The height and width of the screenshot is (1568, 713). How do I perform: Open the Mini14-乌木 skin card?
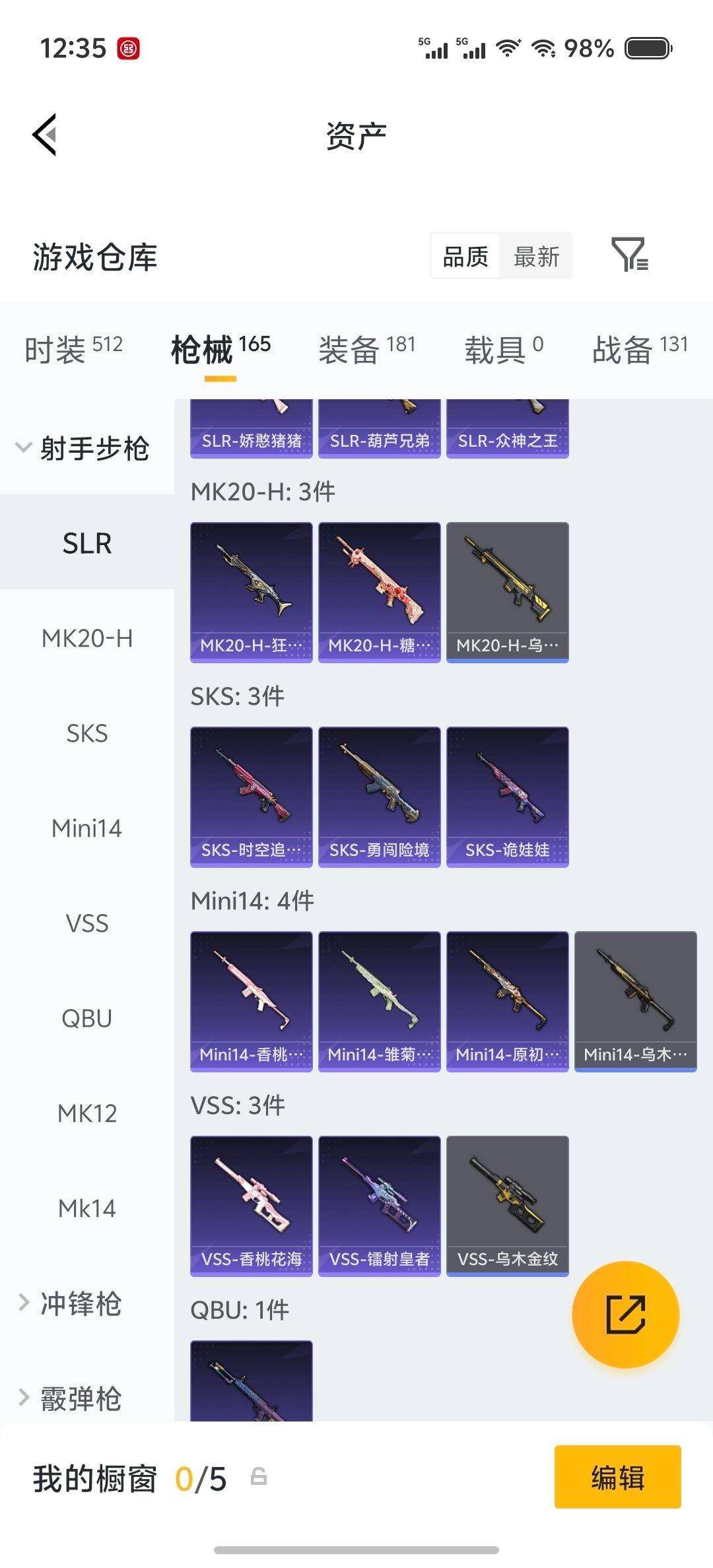point(635,1000)
